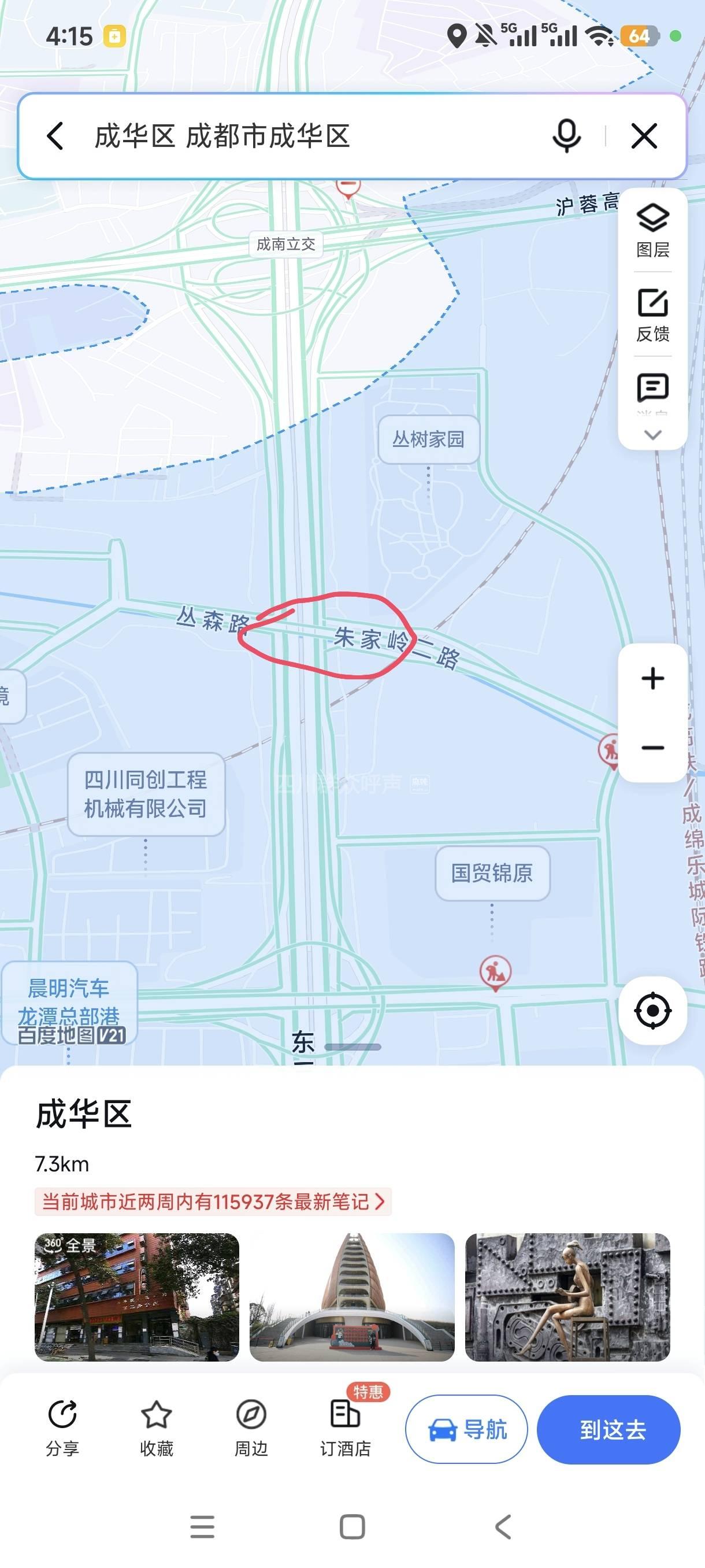
Task: Expand the side toolbar with the chevron
Action: (652, 435)
